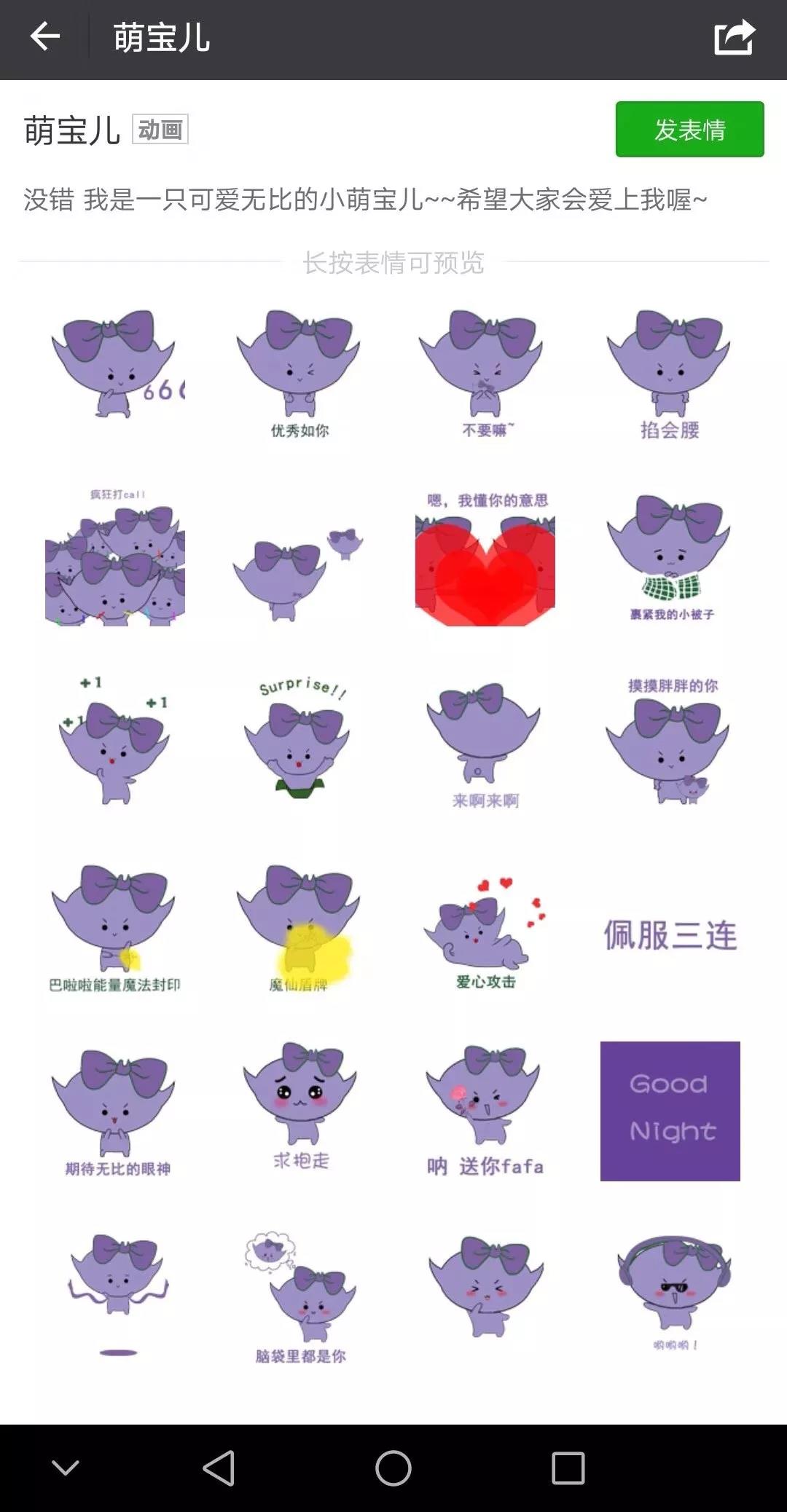
Task: Share the 萌宝儿 sticker pack
Action: point(734,38)
